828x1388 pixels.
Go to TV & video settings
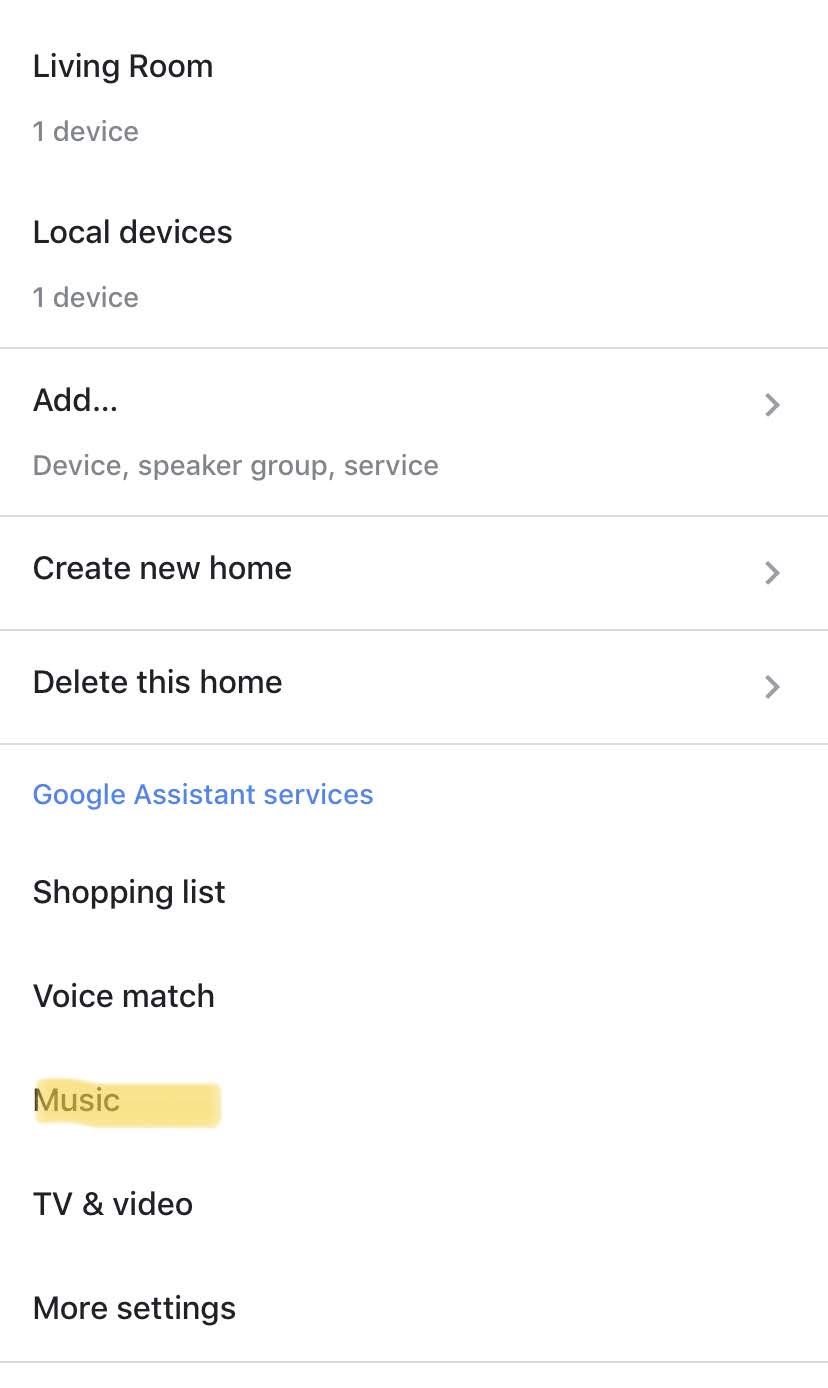[x=113, y=1205]
